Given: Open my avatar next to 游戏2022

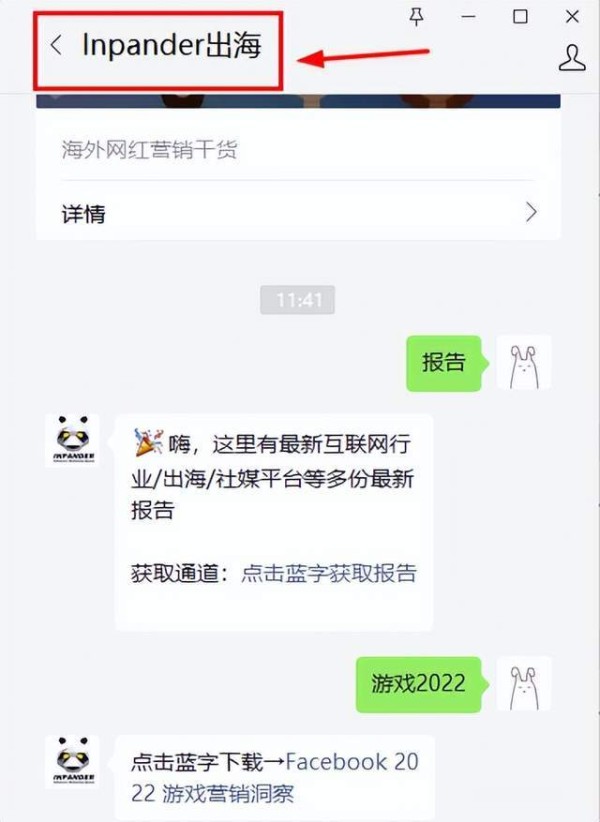Looking at the screenshot, I should pos(524,683).
